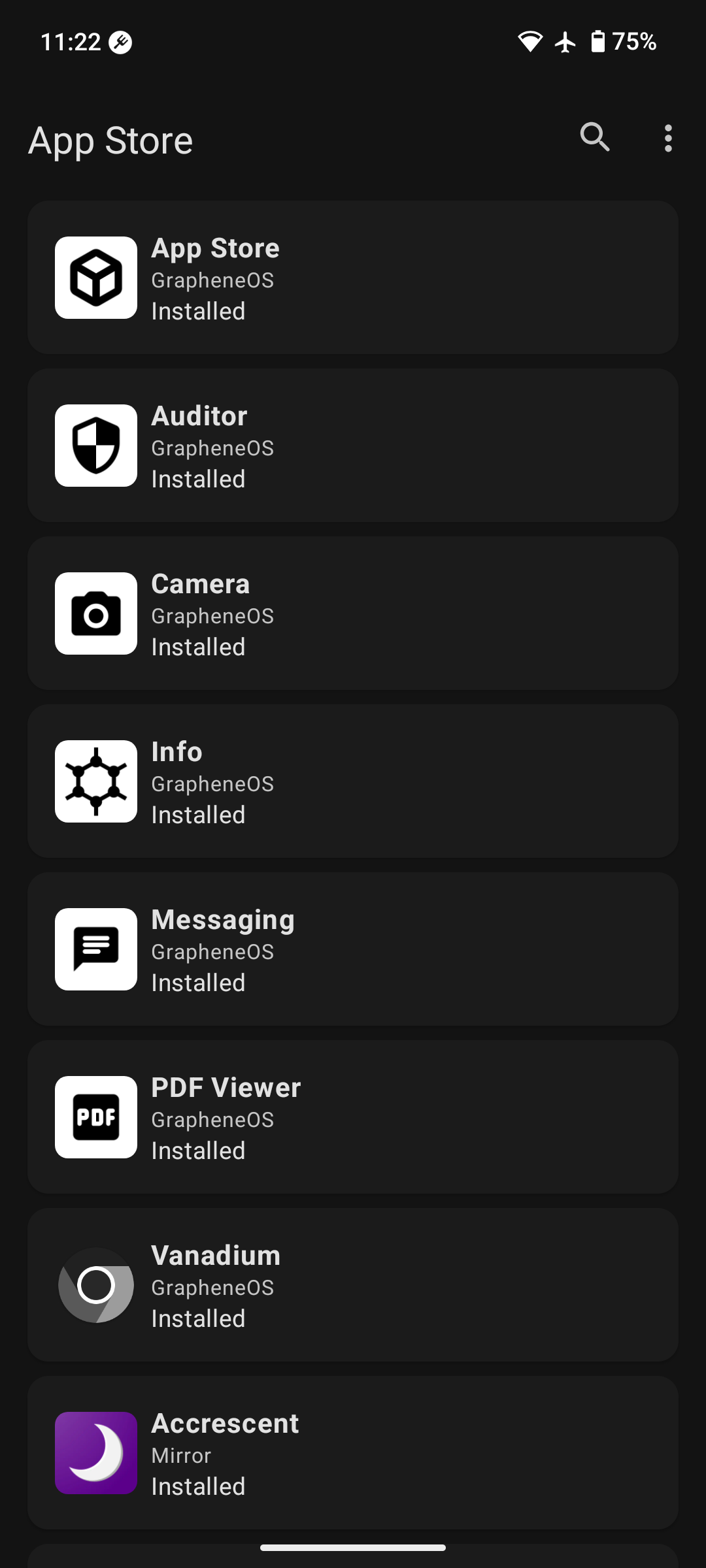View the Auditor app details
The image size is (706, 1568).
(x=353, y=446)
